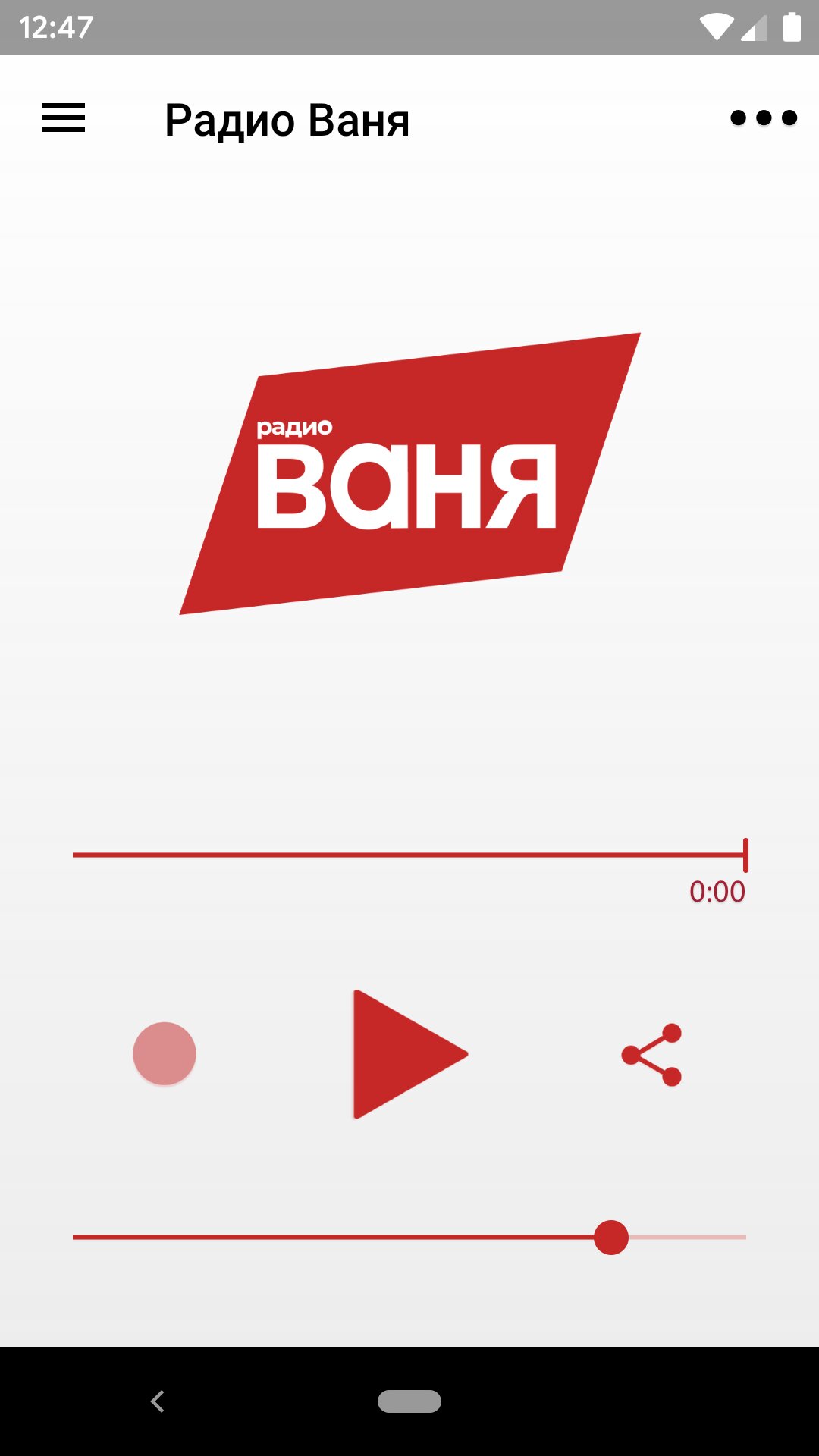819x1456 pixels.
Task: Share the radio station
Action: [x=652, y=1054]
